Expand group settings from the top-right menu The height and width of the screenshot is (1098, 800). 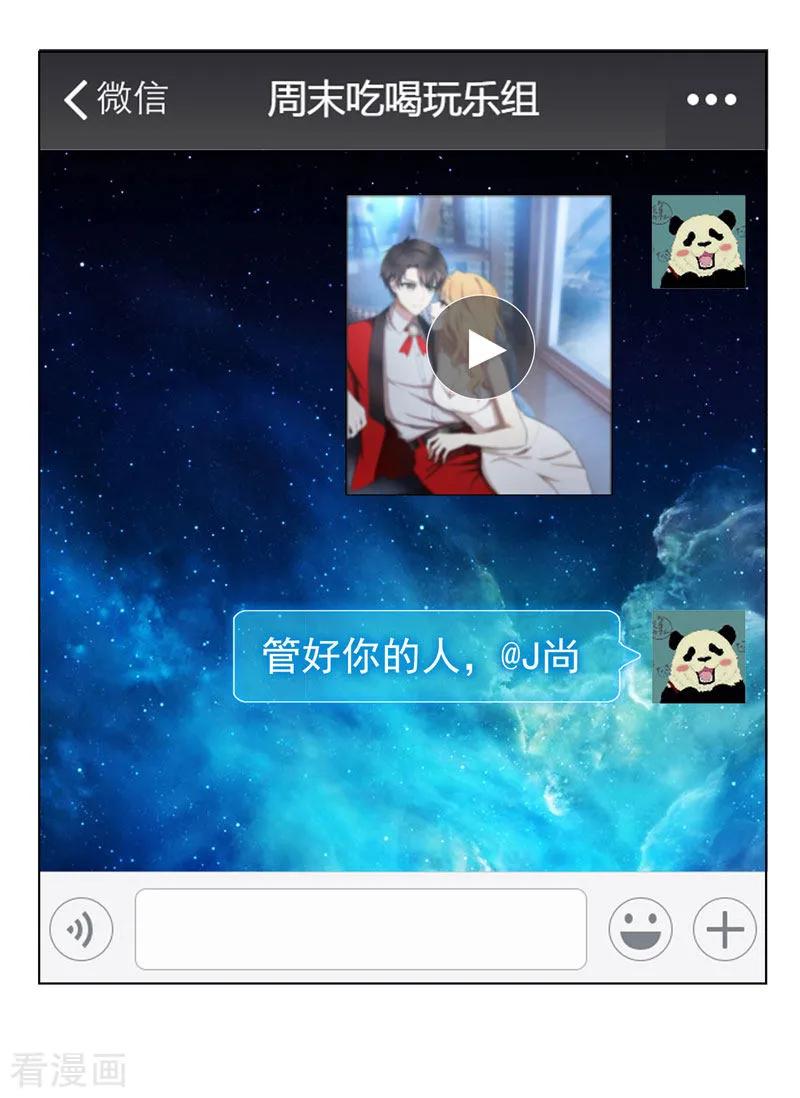[710, 97]
